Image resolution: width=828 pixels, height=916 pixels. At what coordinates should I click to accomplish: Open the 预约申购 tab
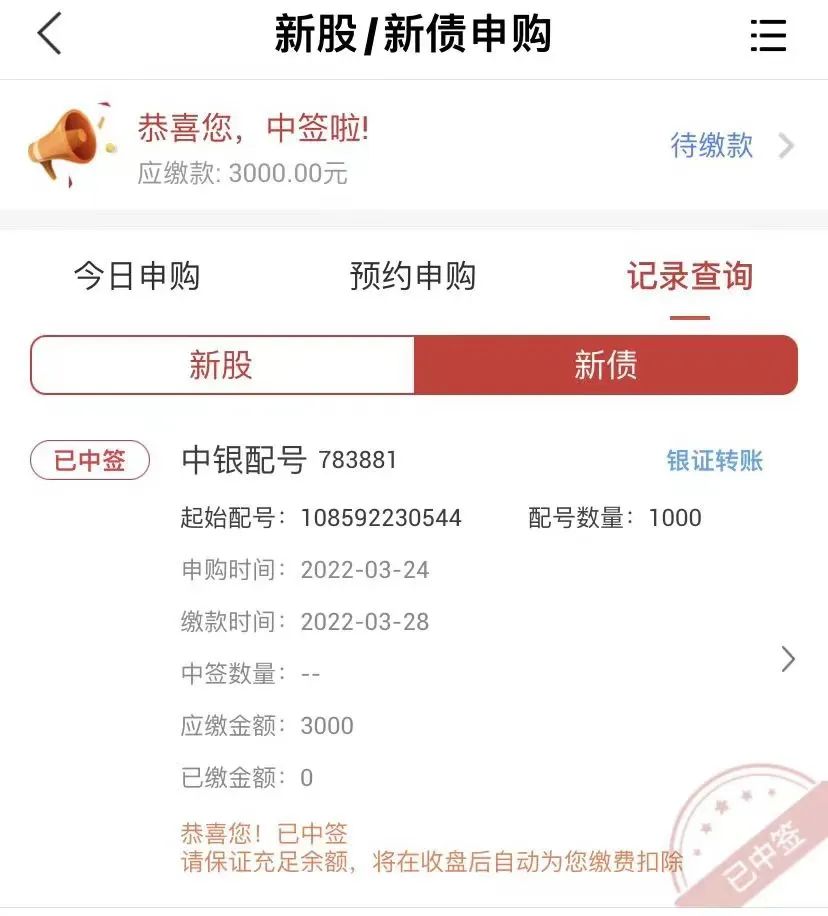[x=414, y=276]
